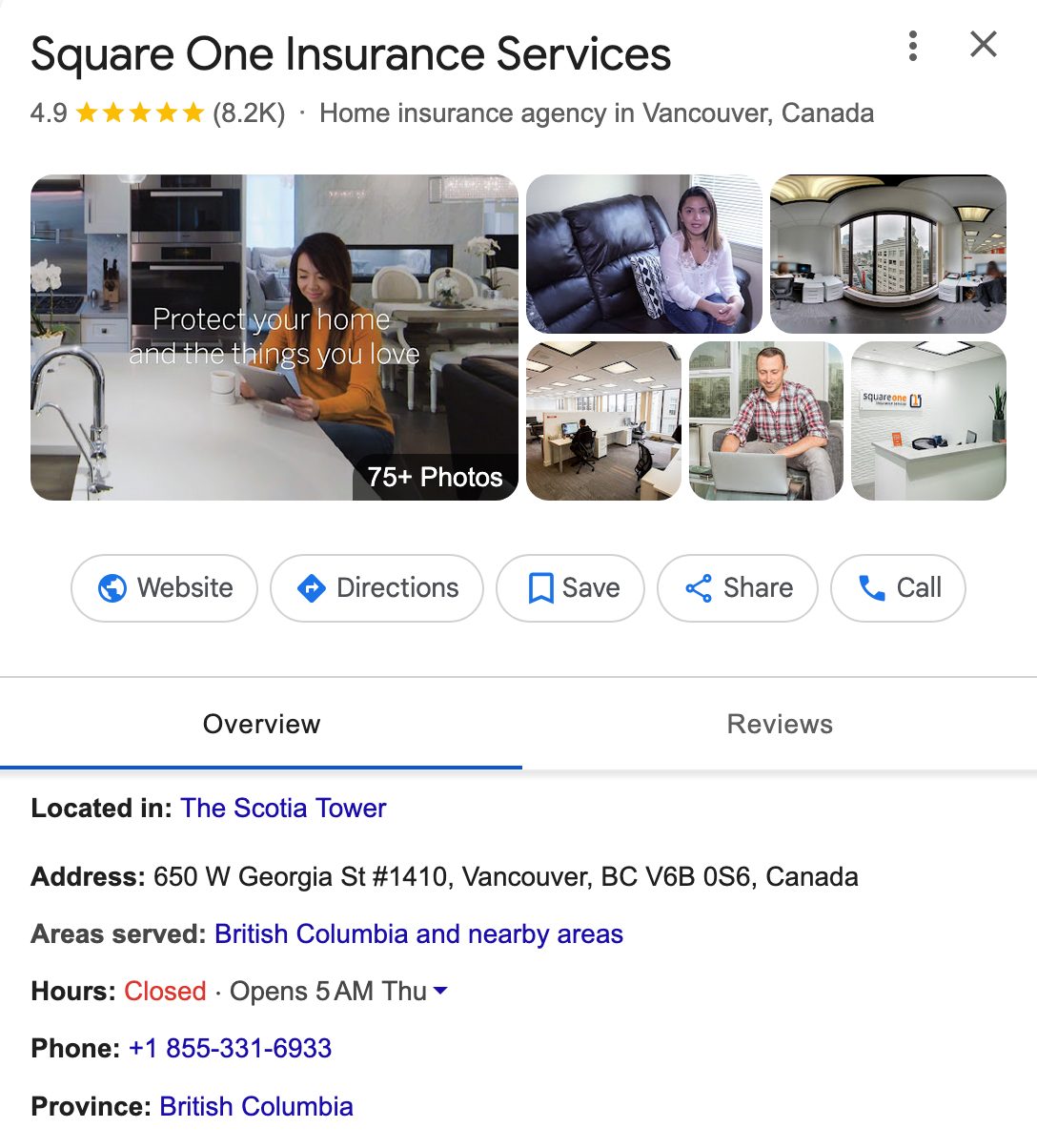1037x1148 pixels.
Task: Save this place
Action: pos(570,588)
